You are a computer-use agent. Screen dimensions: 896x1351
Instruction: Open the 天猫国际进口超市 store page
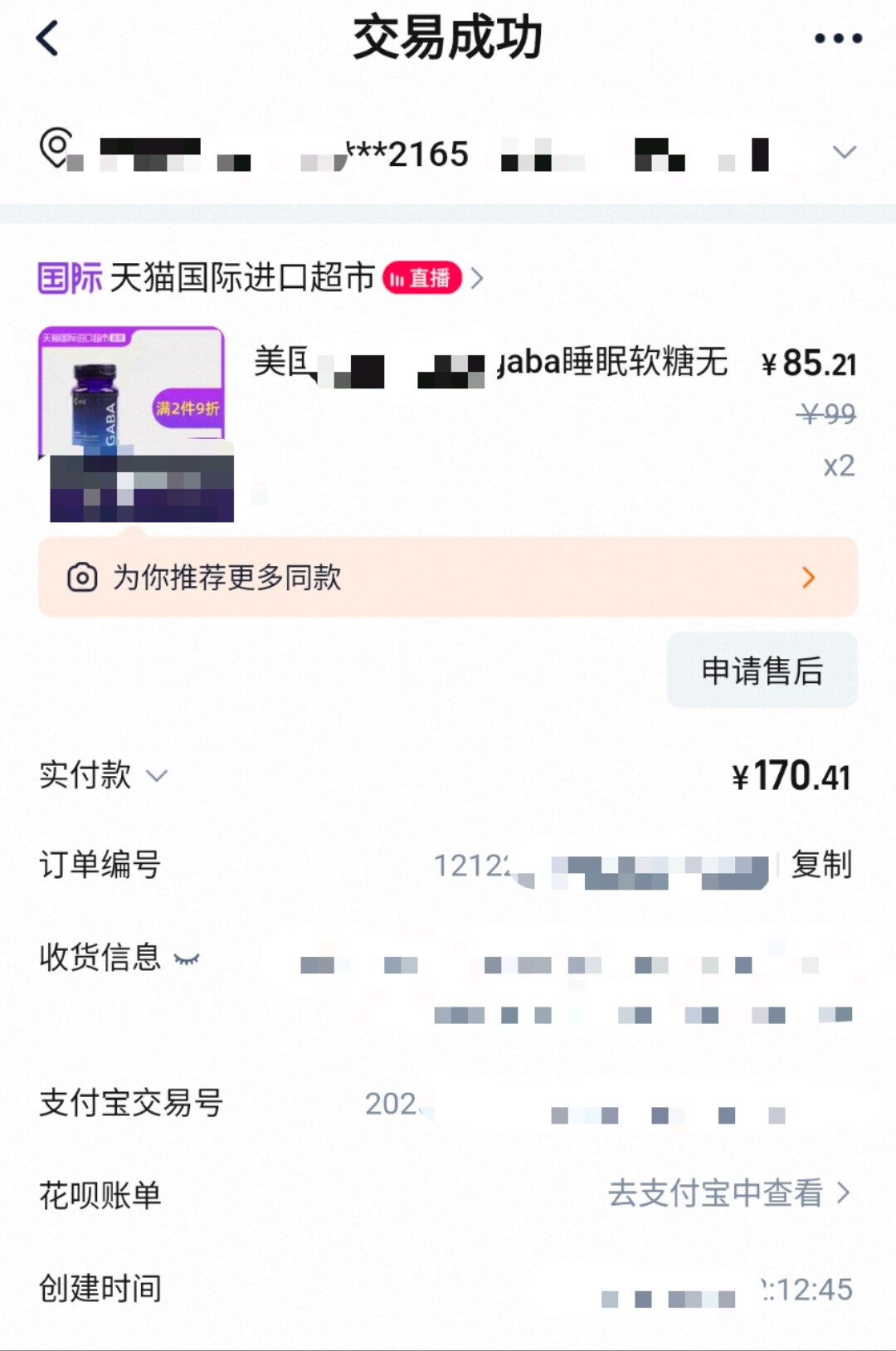coord(242,278)
